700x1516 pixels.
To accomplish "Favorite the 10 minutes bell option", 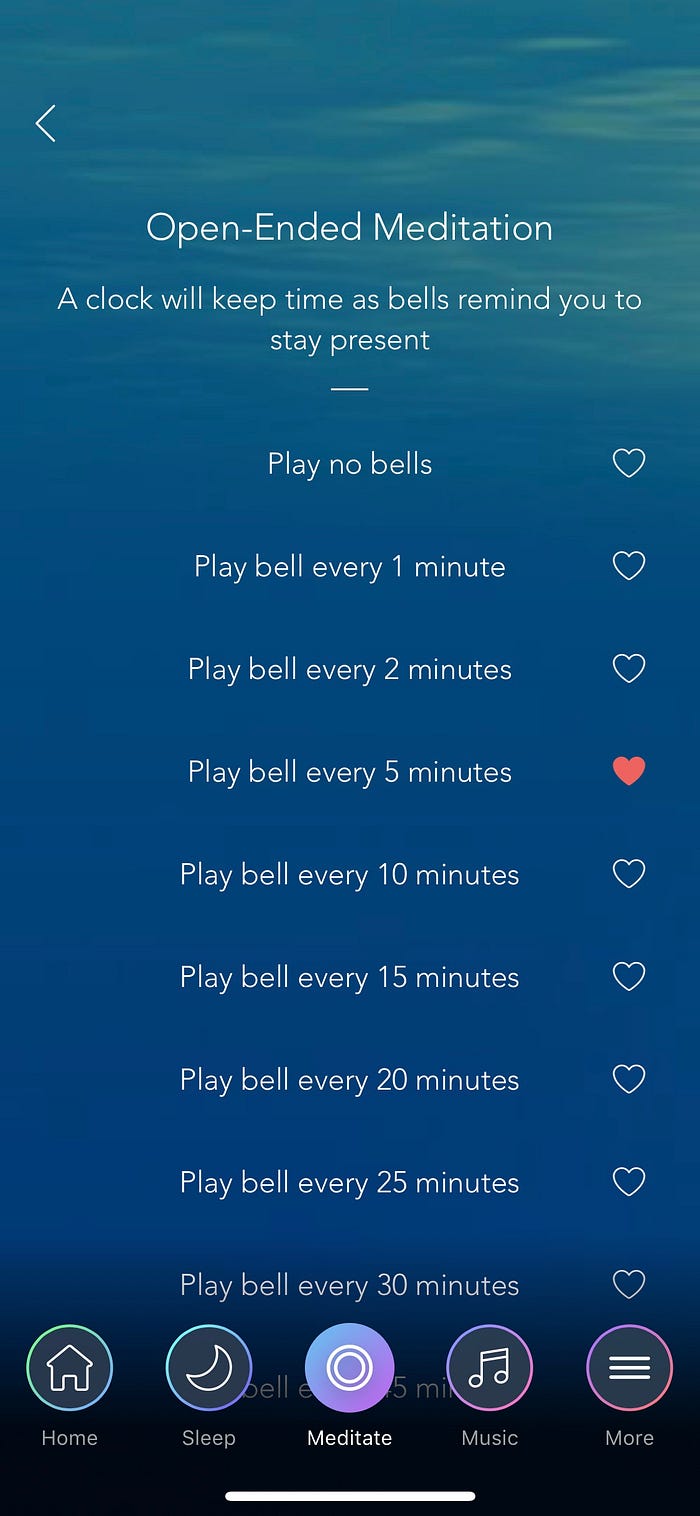I will (628, 874).
